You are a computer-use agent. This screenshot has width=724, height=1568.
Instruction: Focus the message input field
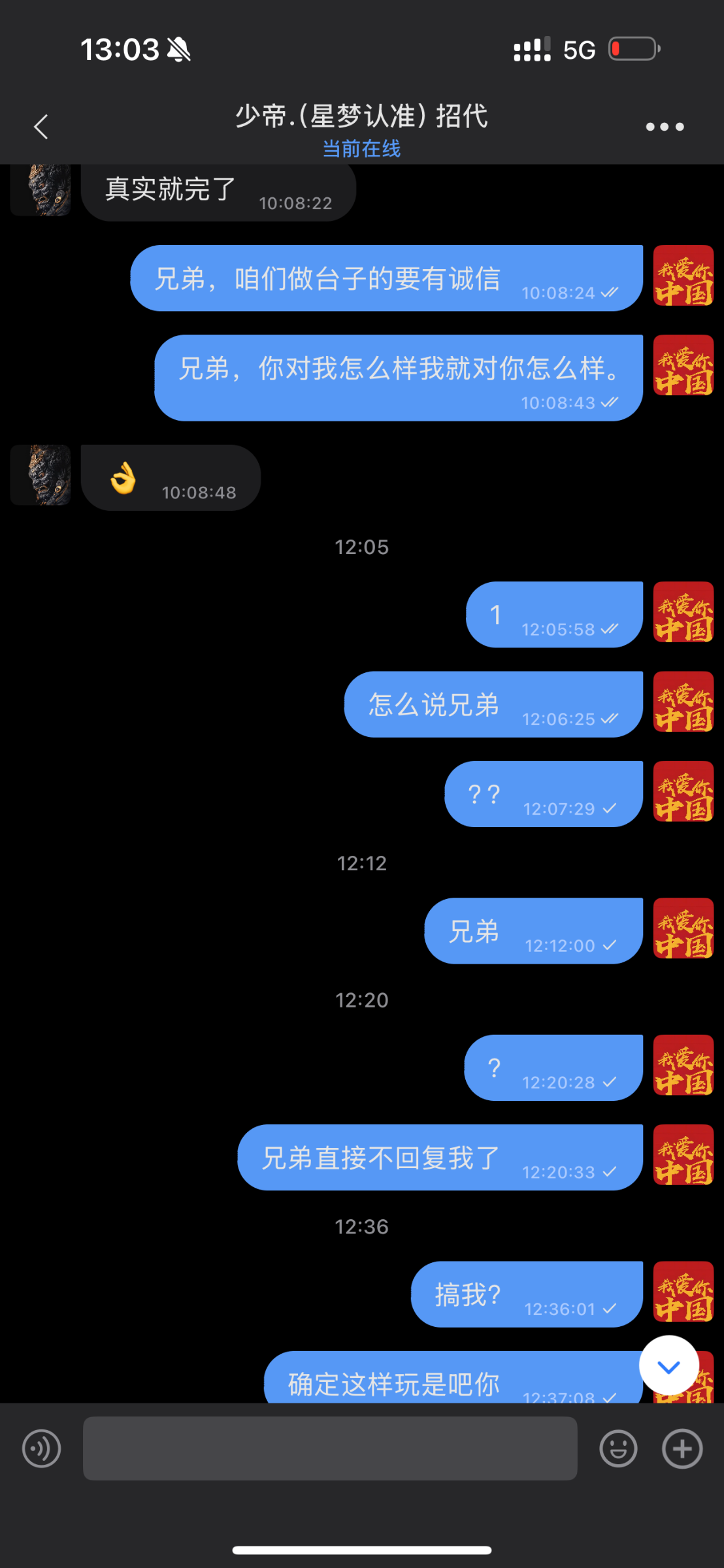click(x=330, y=1448)
